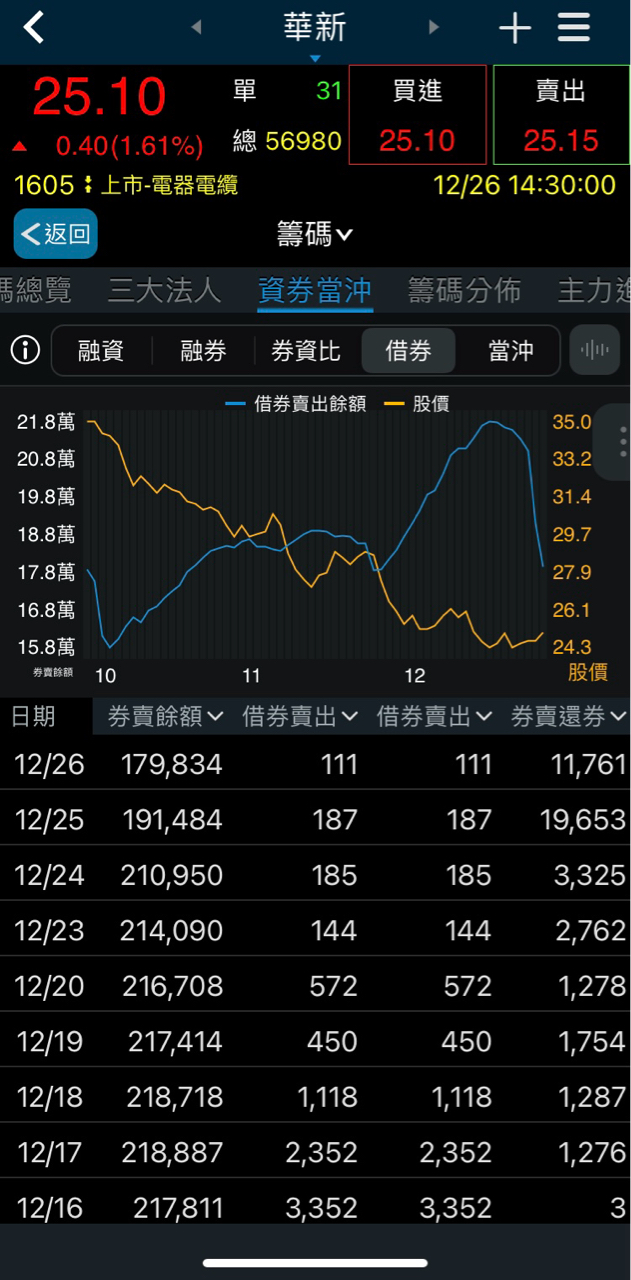
Task: Expand the 券賣餘額 column dropdown
Action: 165,716
